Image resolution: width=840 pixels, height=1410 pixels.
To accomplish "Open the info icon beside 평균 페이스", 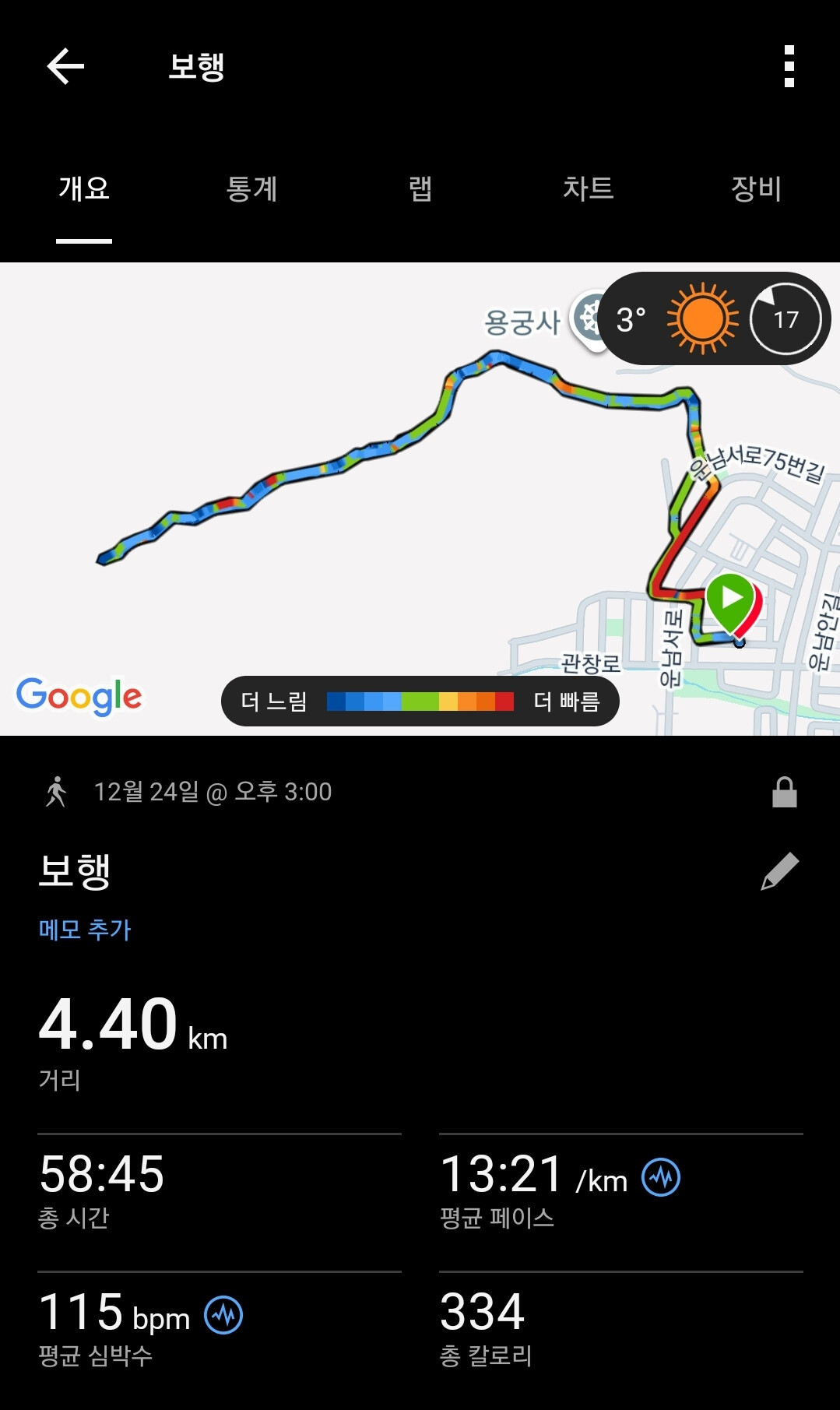I will point(661,1177).
